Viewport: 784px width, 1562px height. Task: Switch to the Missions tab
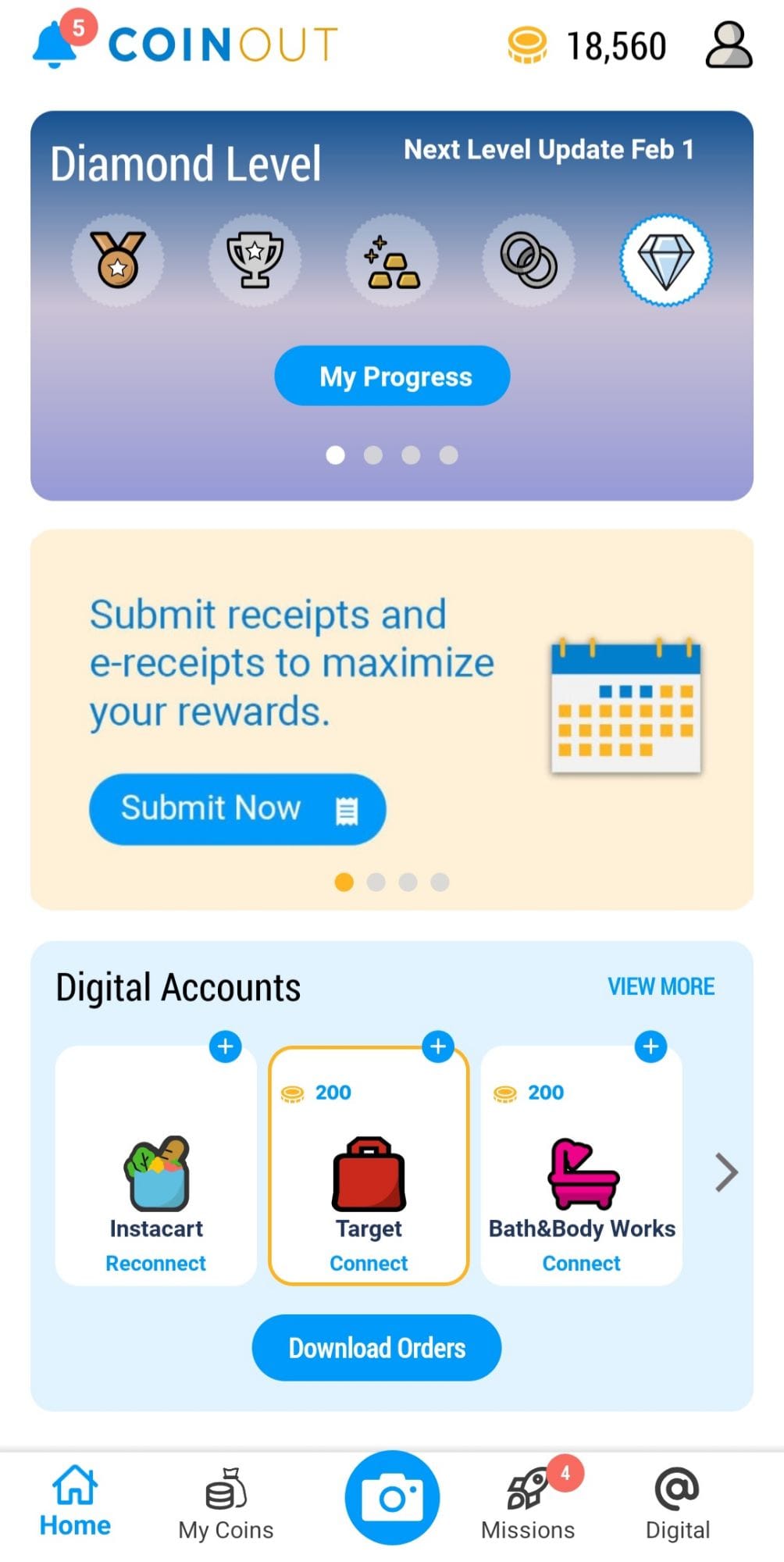coord(528,1504)
